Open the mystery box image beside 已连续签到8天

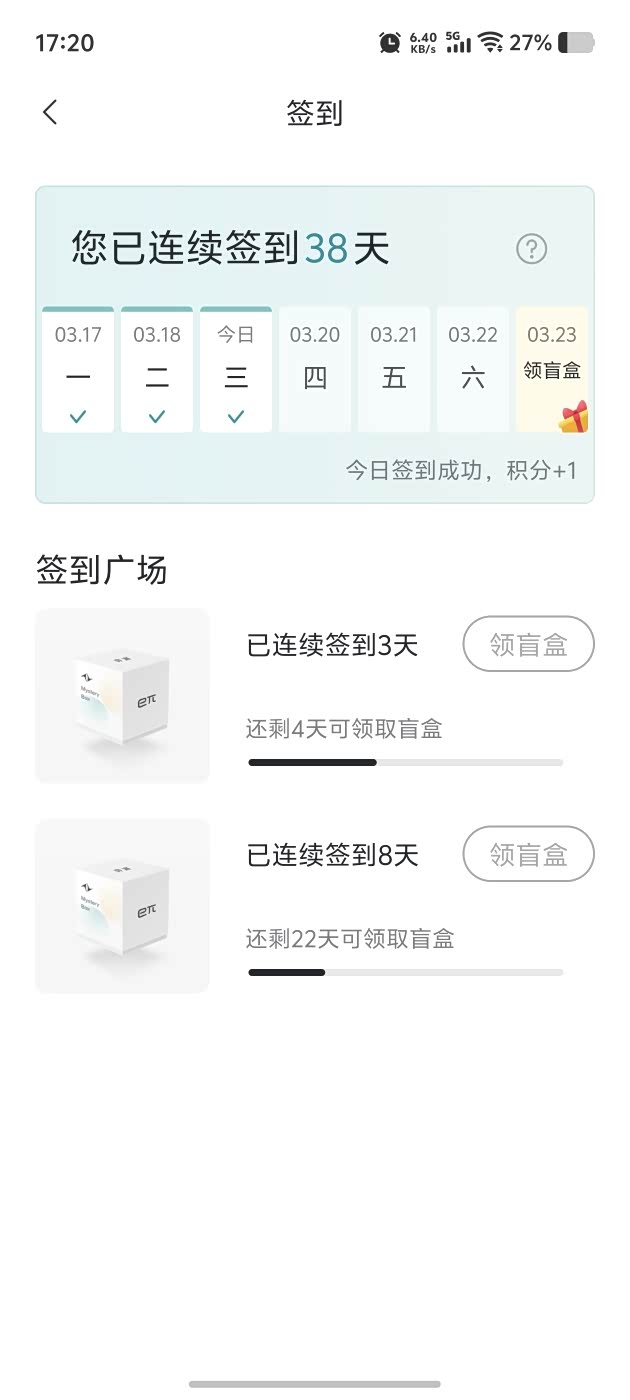click(122, 906)
